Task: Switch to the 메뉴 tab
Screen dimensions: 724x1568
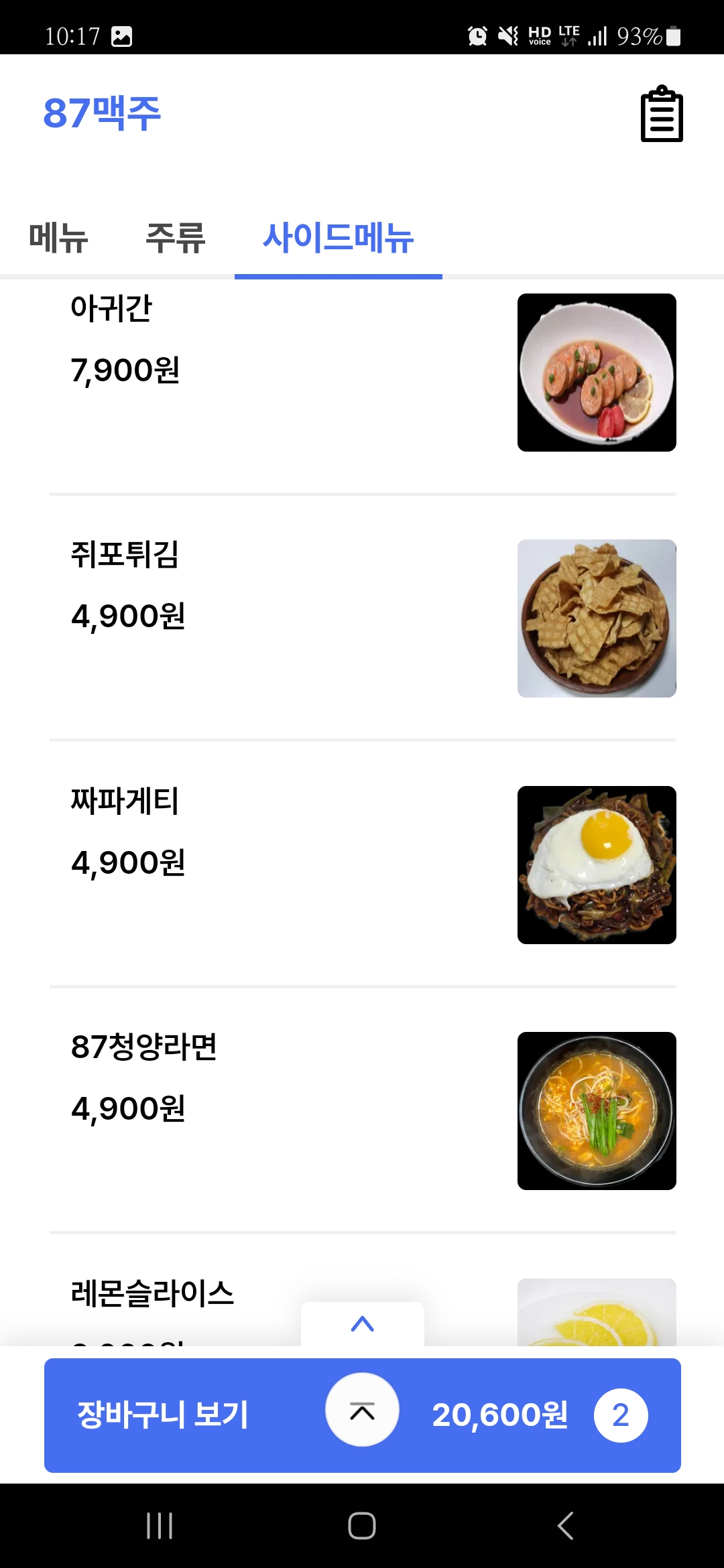Action: [58, 239]
